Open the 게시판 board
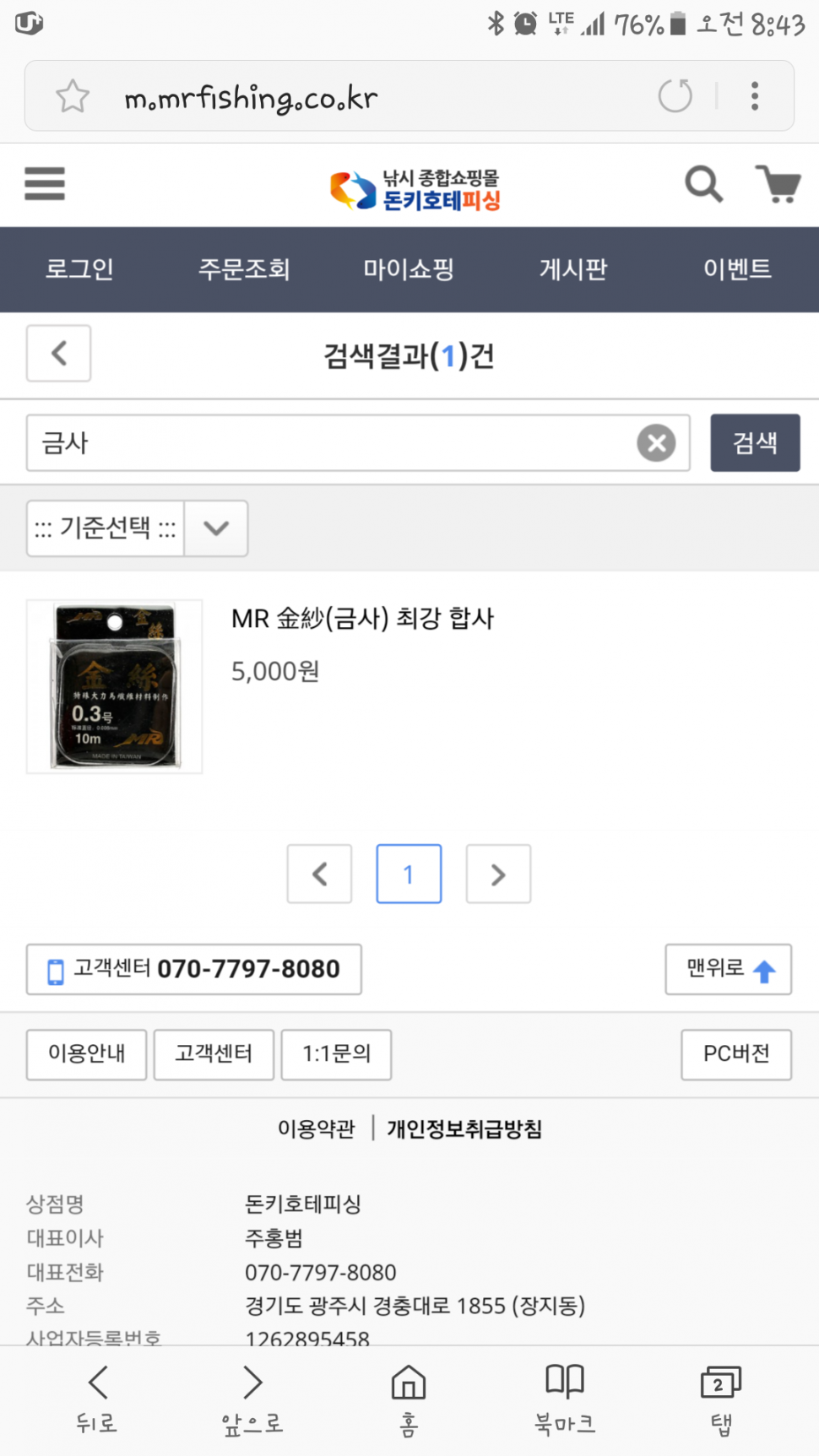The width and height of the screenshot is (819, 1456). click(x=573, y=269)
